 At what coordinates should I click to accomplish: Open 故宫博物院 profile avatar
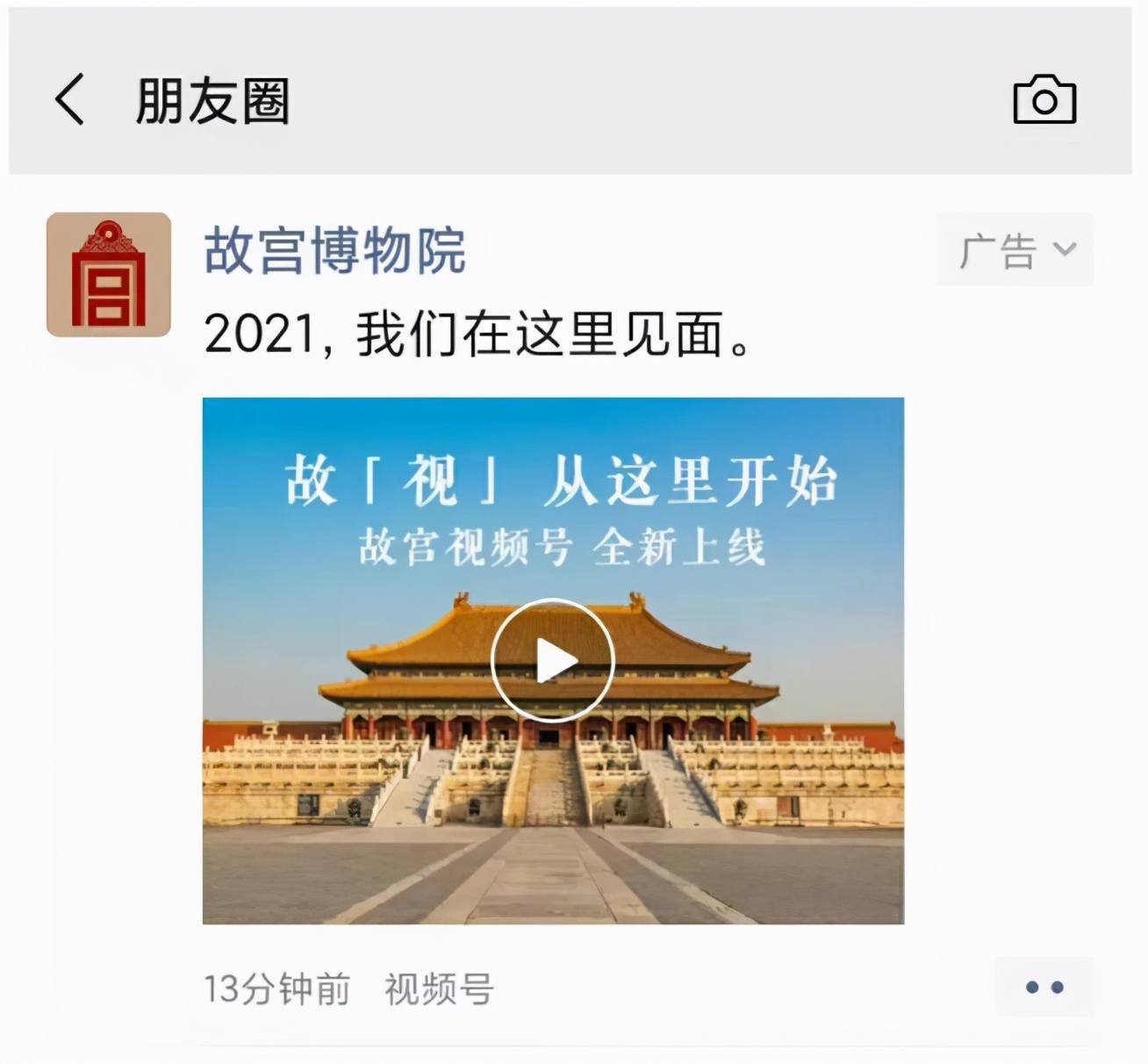point(109,275)
